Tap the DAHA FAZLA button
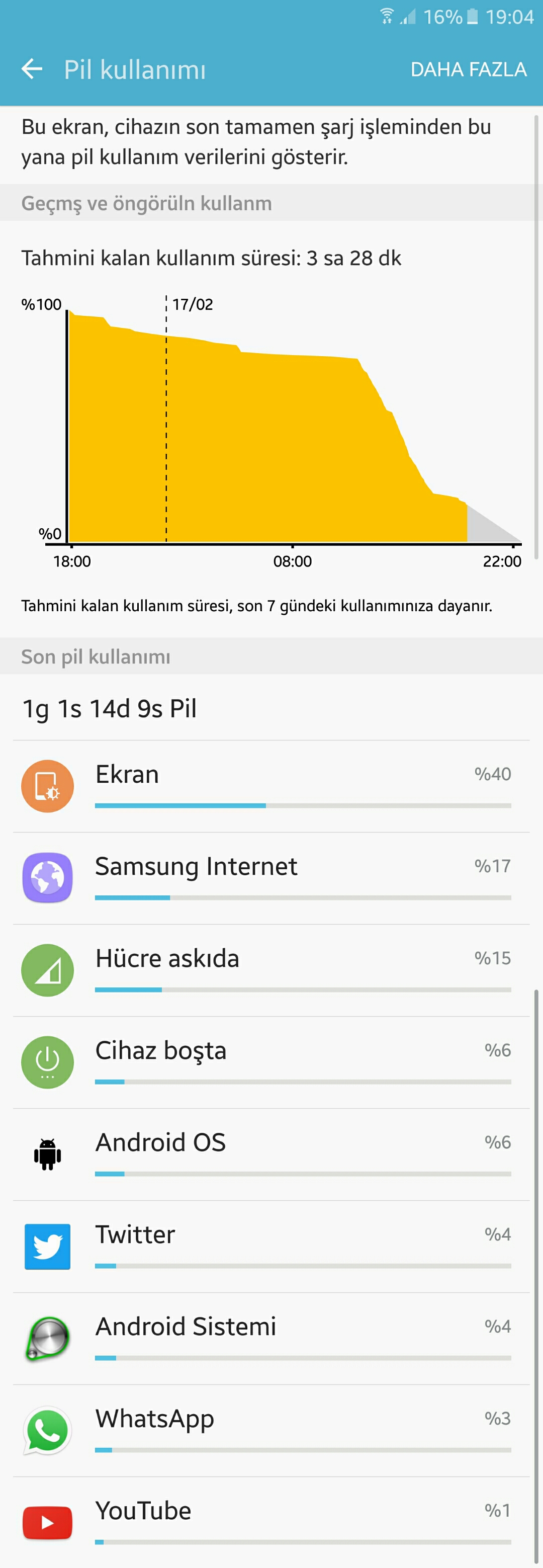 tap(468, 69)
